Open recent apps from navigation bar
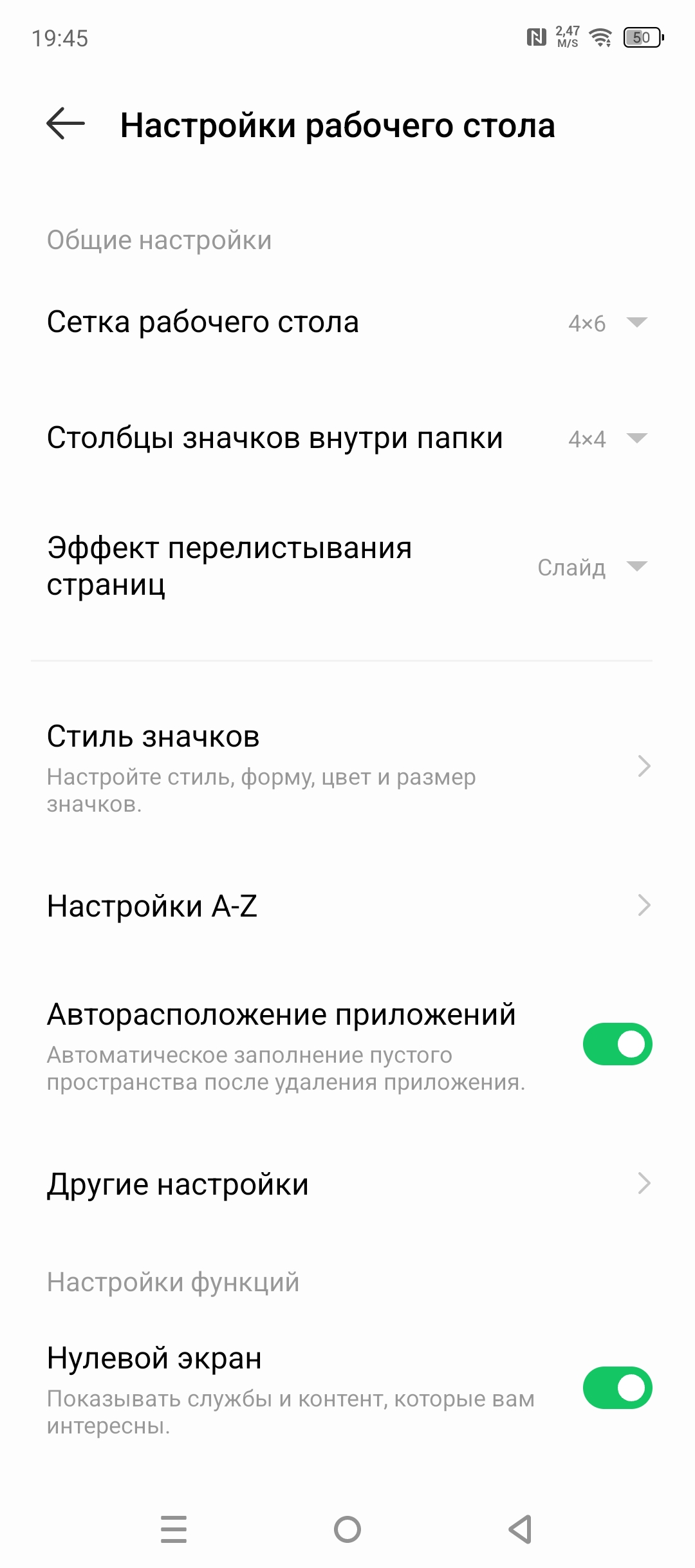Viewport: 695px width, 1568px height. click(174, 1529)
